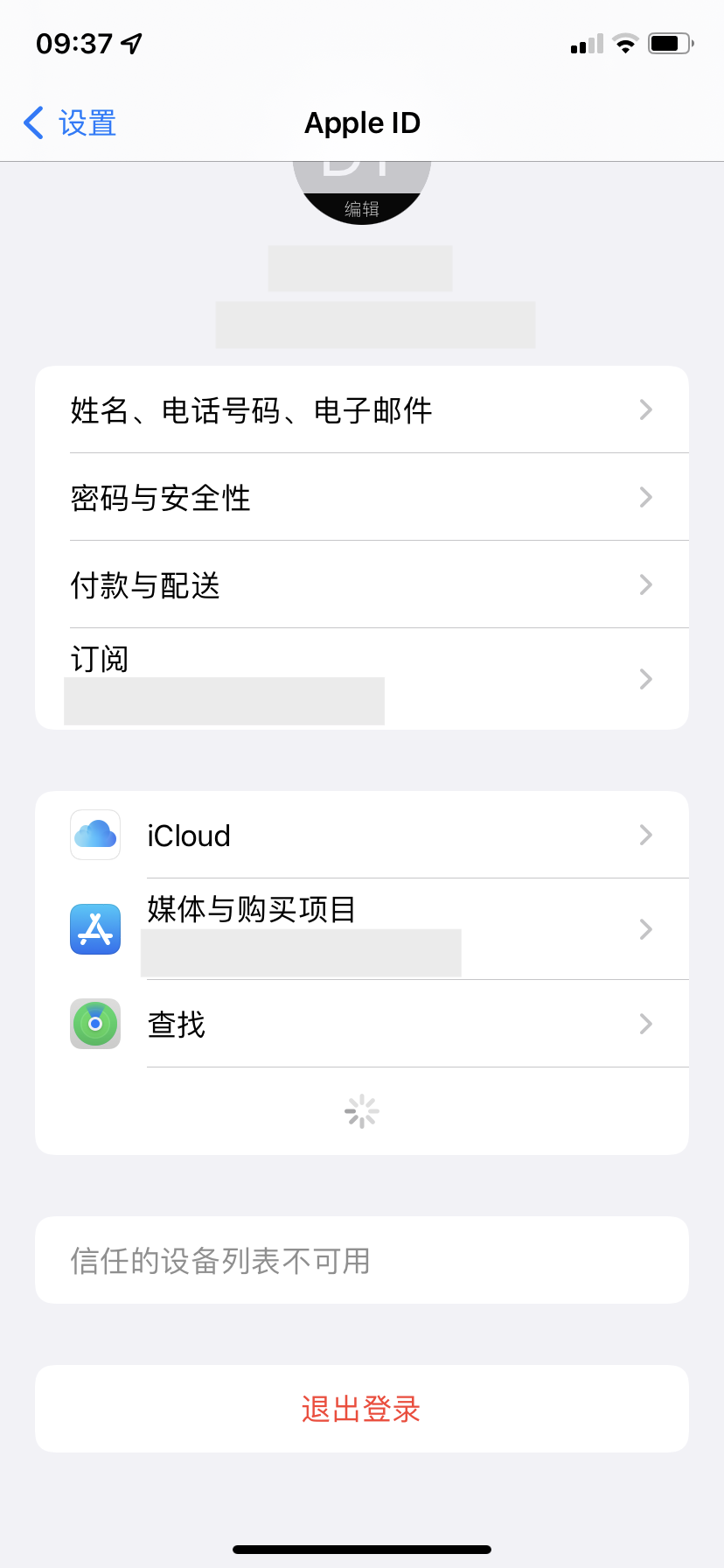Open iCloud settings
Screen dimensions: 724x1568
[362, 836]
